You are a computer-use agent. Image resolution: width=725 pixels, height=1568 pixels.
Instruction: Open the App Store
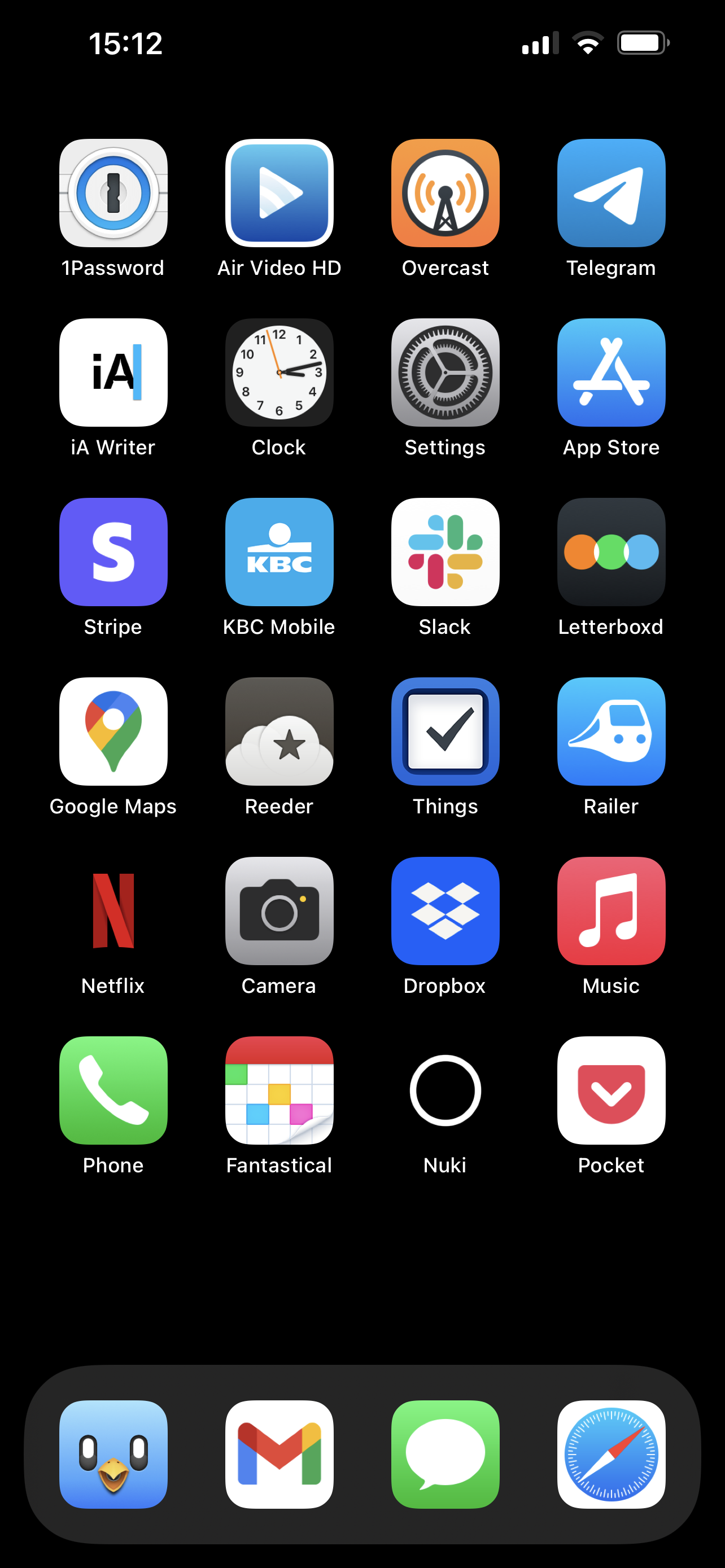[x=611, y=373]
